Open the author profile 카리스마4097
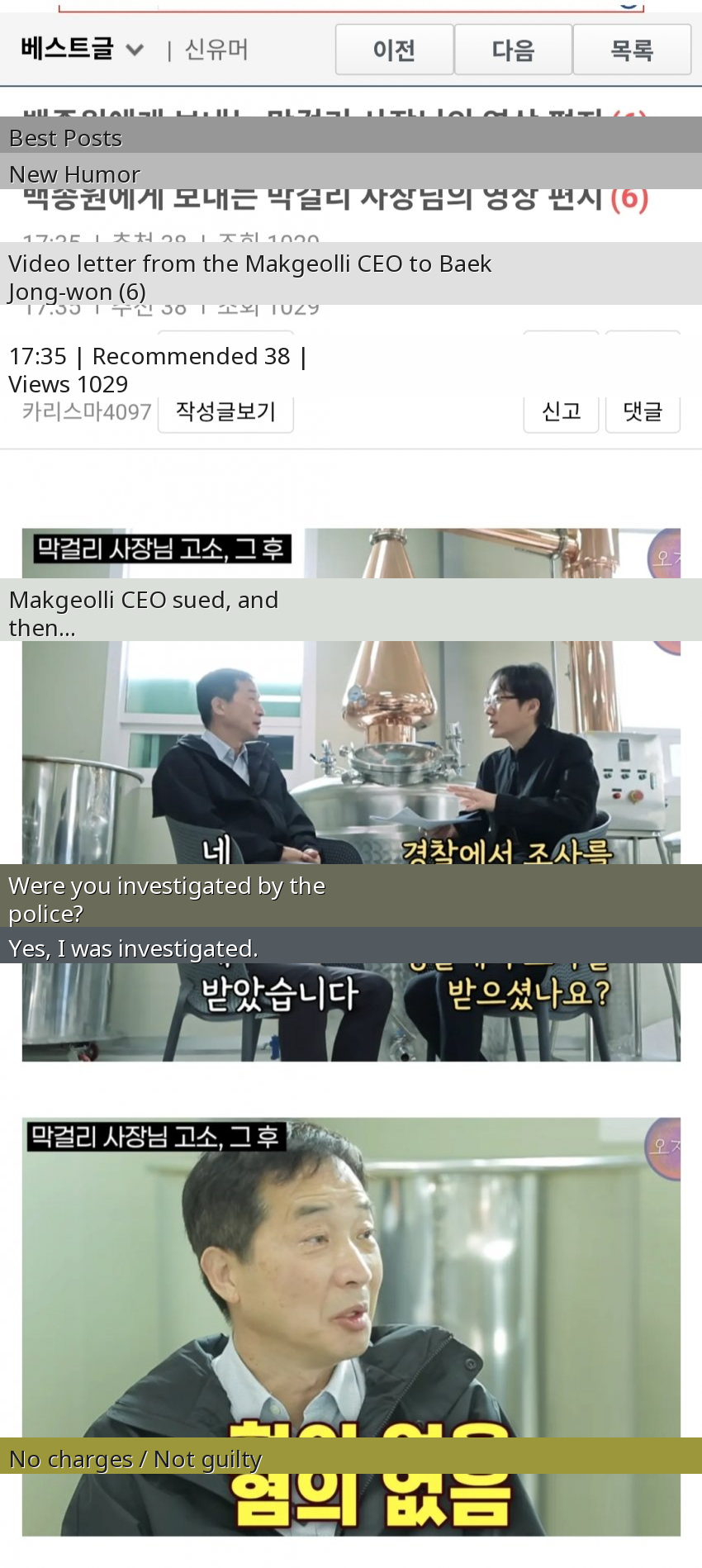Image resolution: width=702 pixels, height=1568 pixels. pyautogui.click(x=87, y=411)
